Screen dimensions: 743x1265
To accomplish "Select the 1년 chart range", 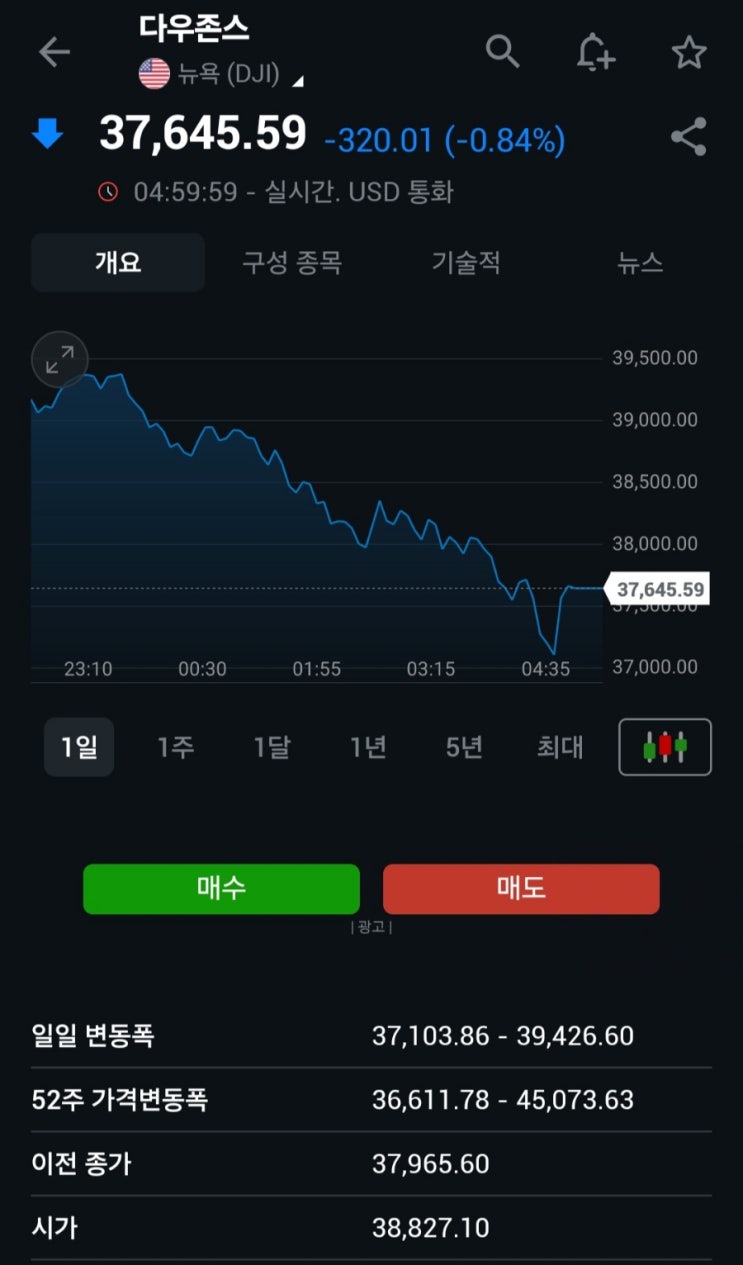I will tap(368, 747).
